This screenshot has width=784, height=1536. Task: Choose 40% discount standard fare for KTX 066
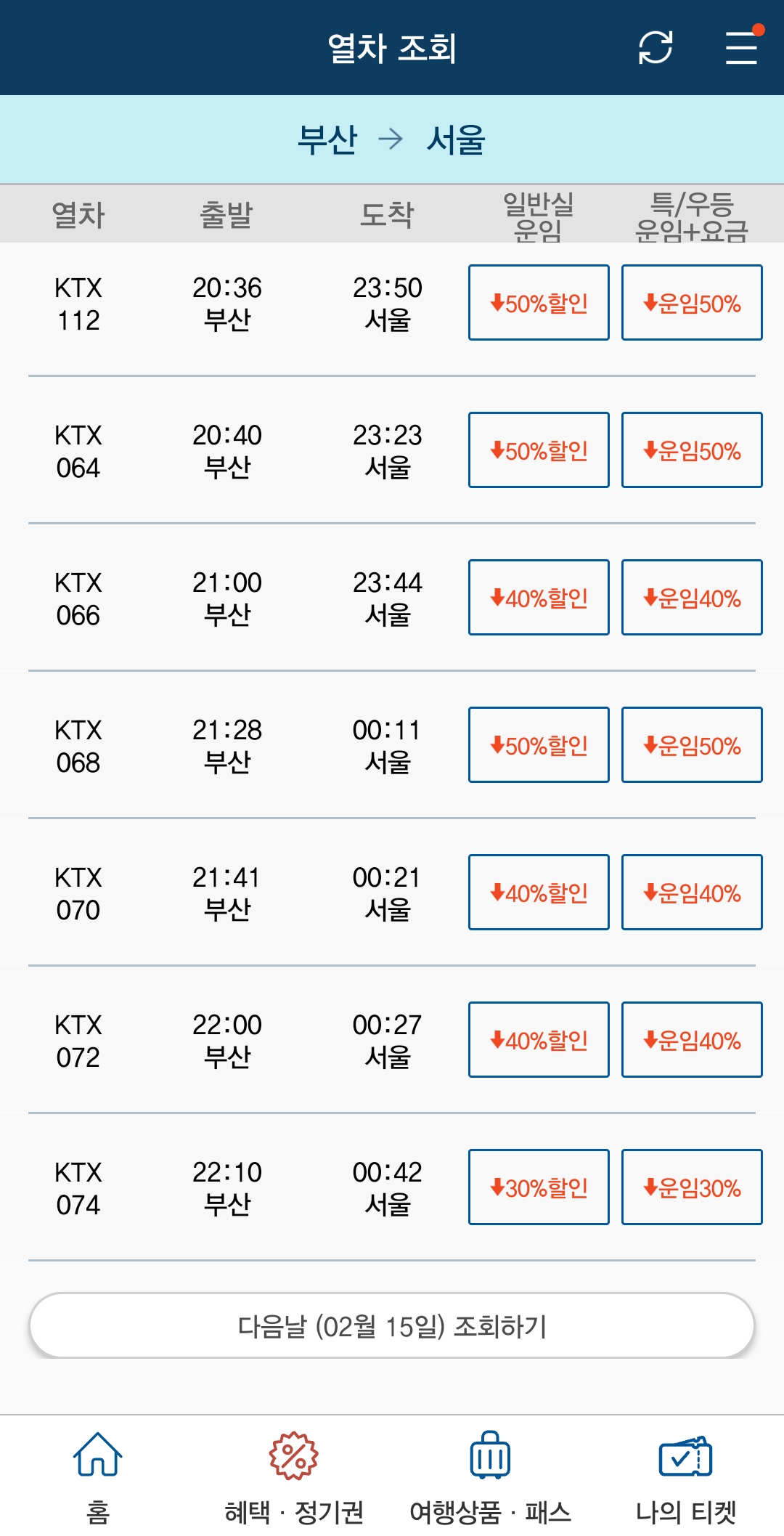pos(539,598)
